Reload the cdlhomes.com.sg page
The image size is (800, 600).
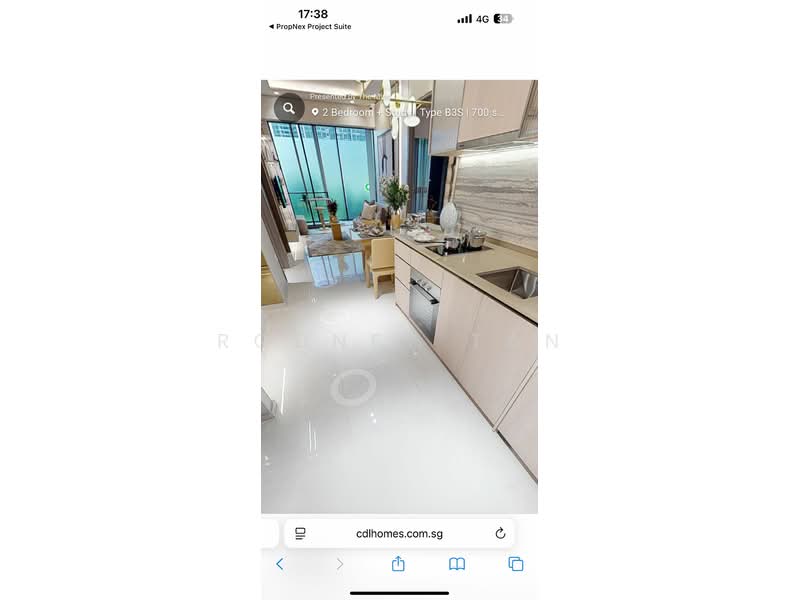[500, 534]
